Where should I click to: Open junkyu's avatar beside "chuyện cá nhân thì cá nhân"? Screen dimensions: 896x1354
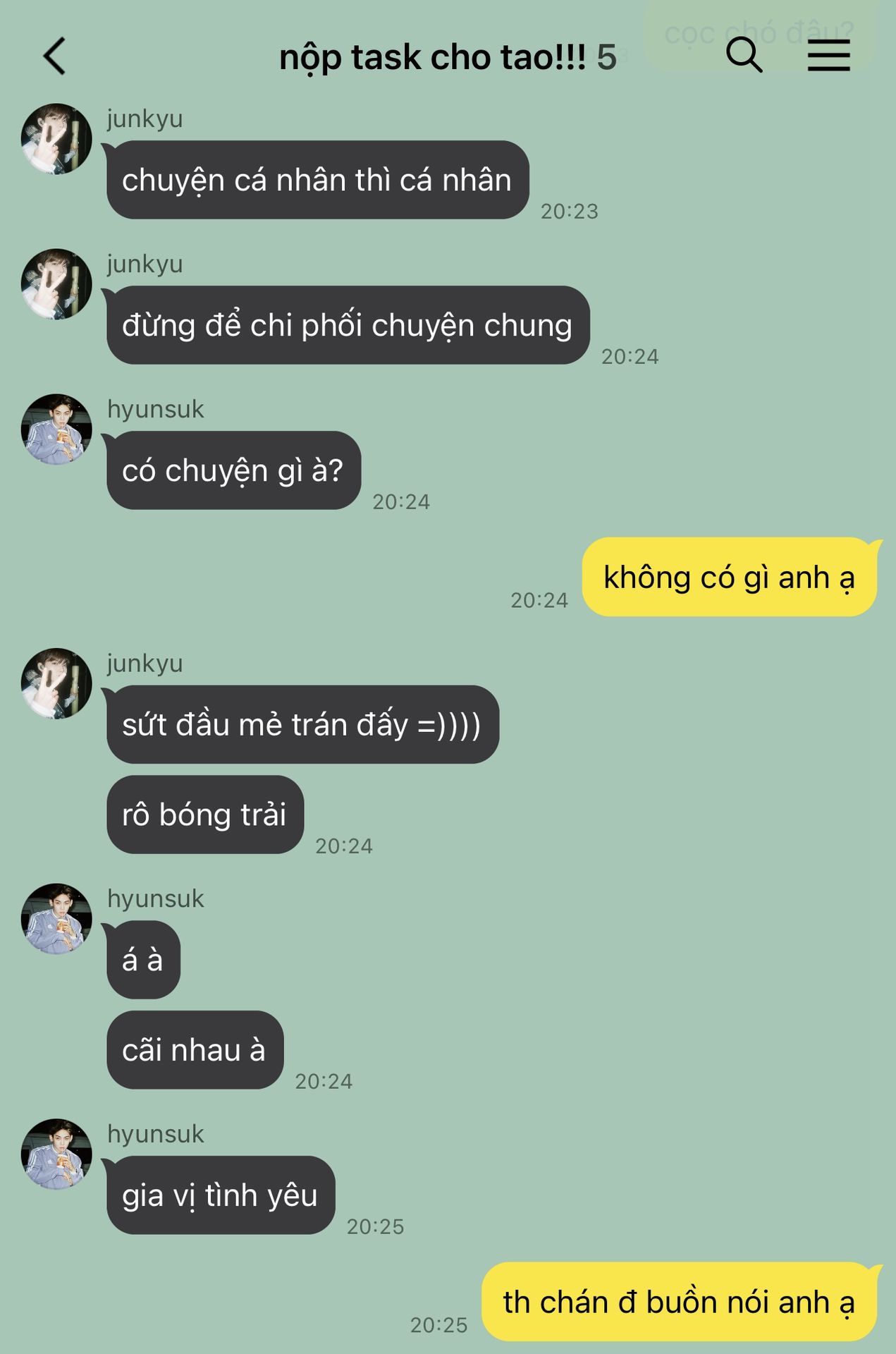click(x=56, y=139)
